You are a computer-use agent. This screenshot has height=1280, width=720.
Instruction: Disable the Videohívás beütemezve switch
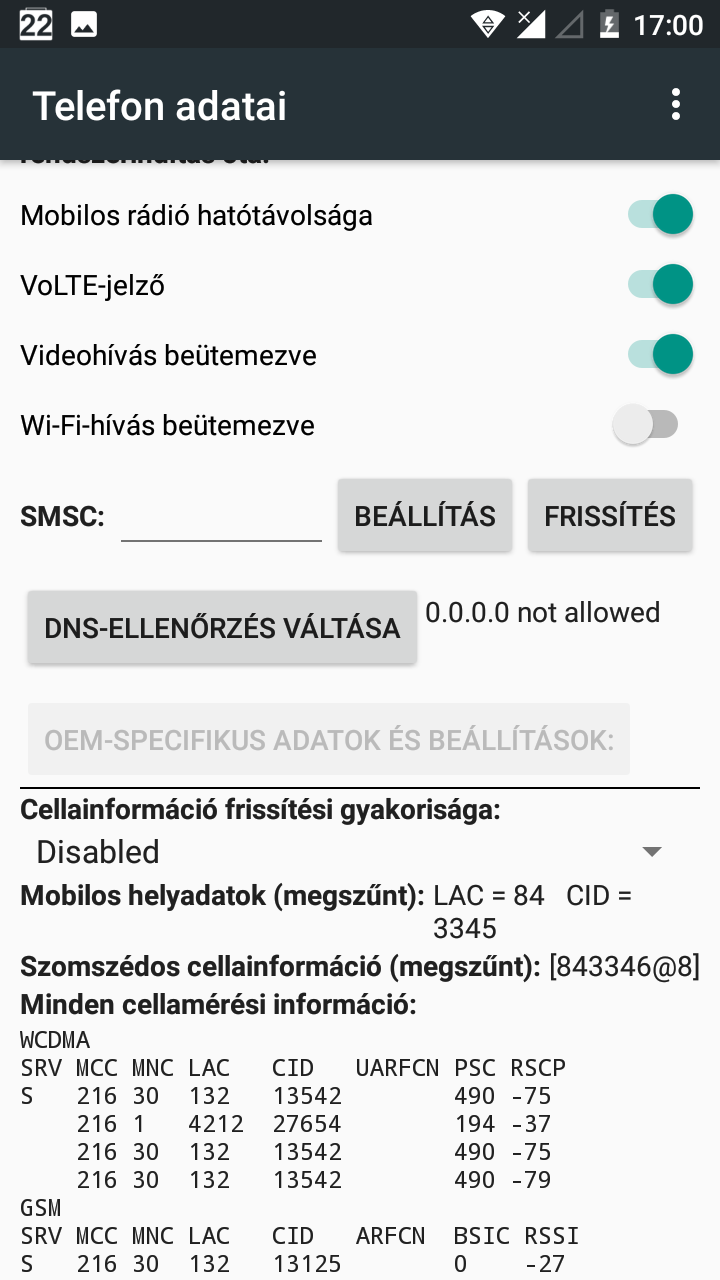660,355
